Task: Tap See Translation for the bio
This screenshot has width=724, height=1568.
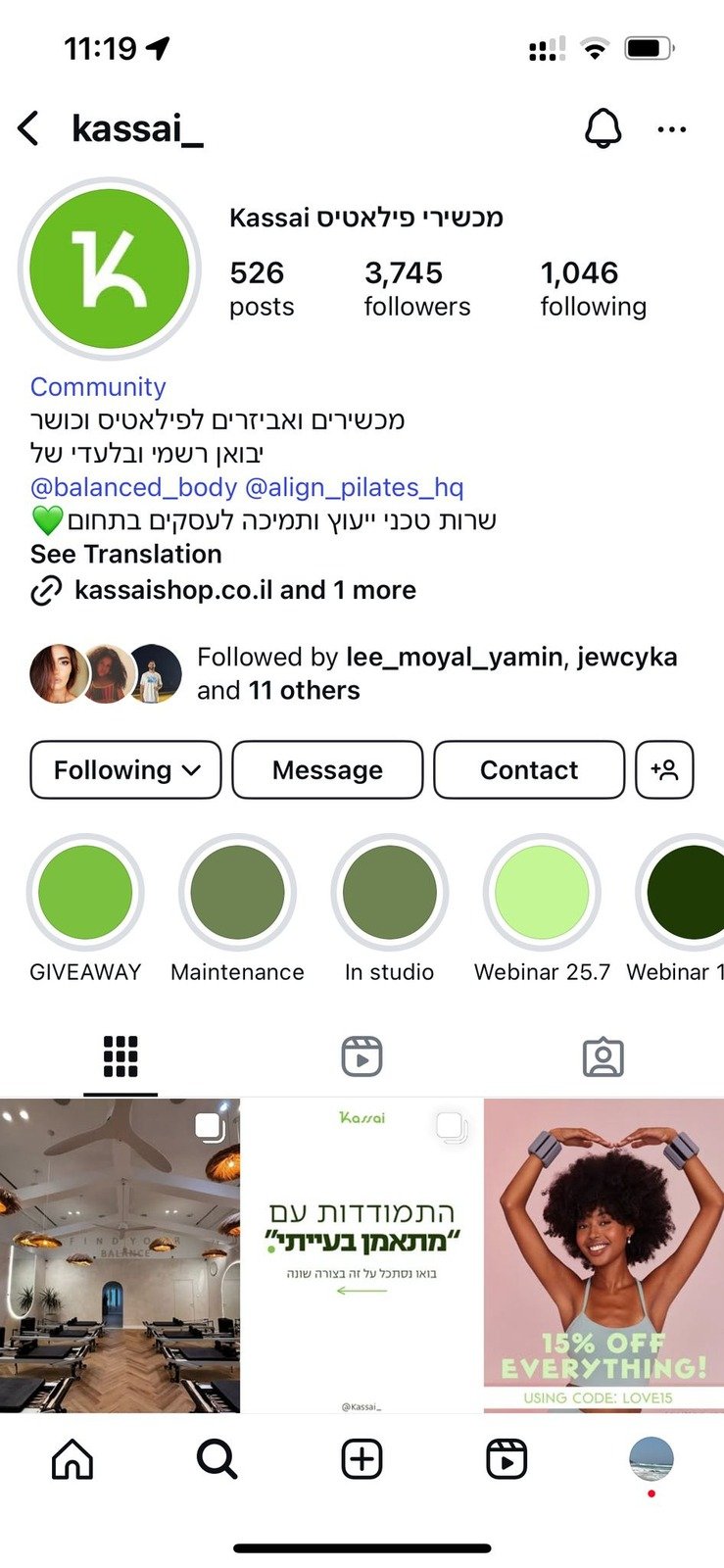Action: (125, 555)
